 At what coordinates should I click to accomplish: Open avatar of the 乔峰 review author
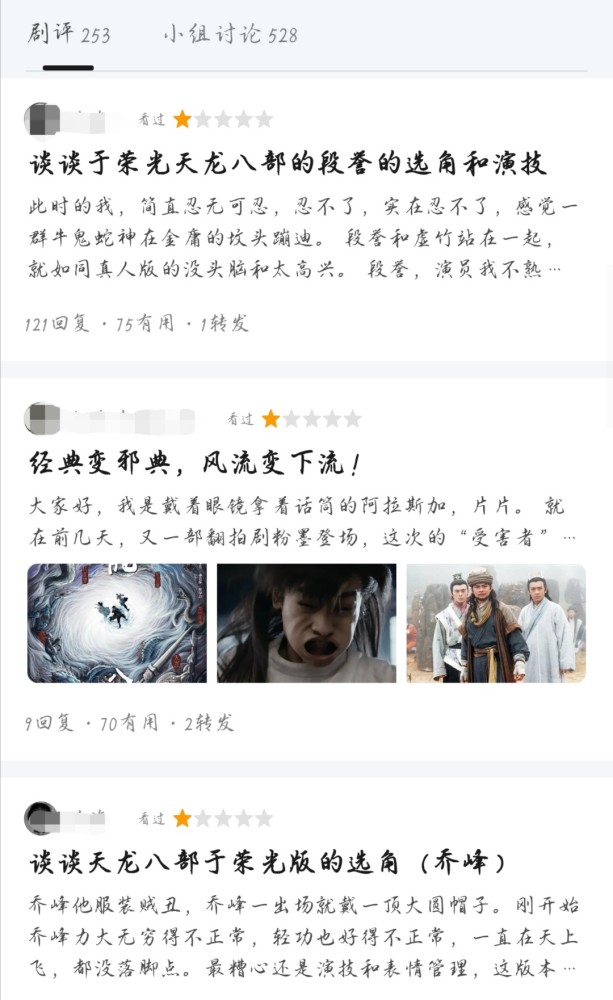pyautogui.click(x=42, y=818)
